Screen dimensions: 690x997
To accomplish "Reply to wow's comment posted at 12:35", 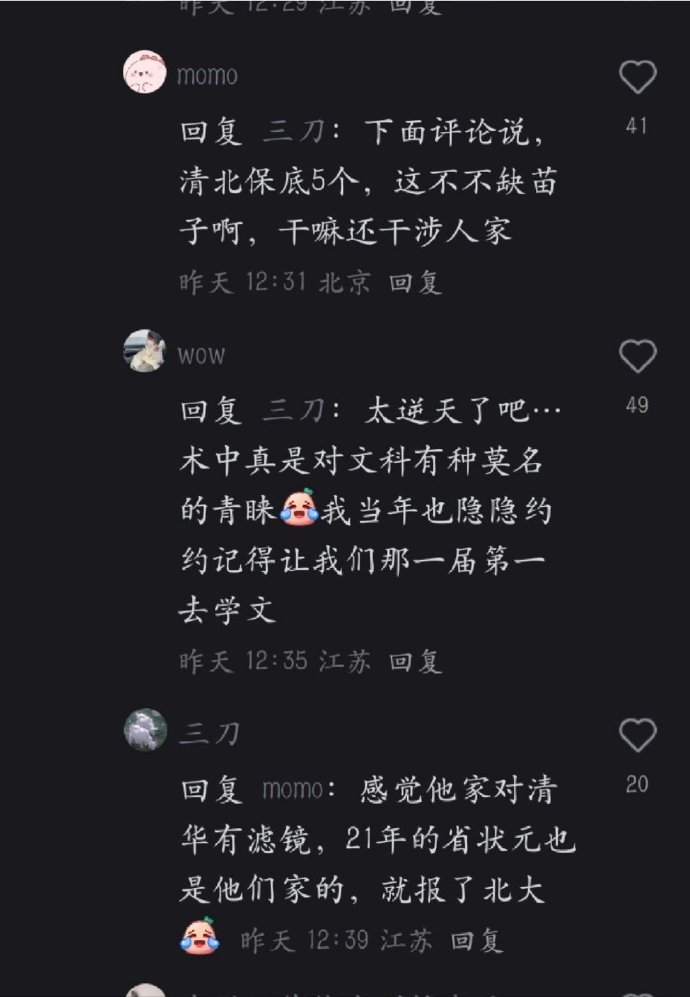I will pyautogui.click(x=415, y=661).
